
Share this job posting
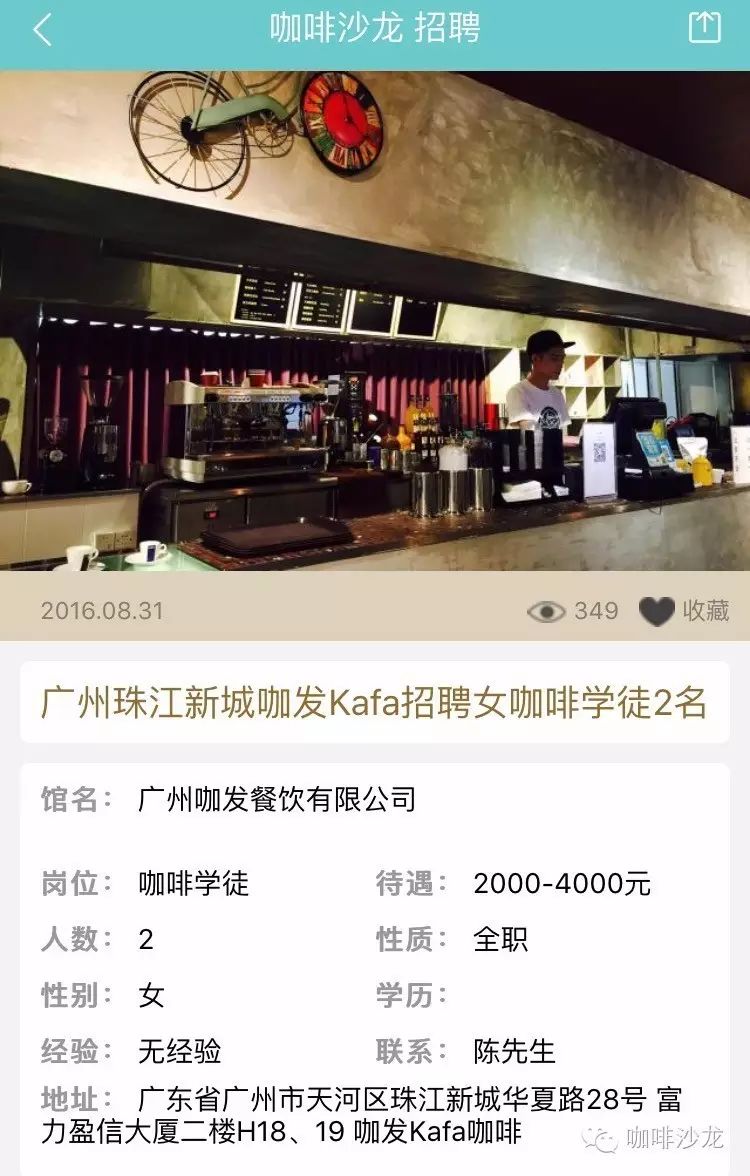click(704, 28)
